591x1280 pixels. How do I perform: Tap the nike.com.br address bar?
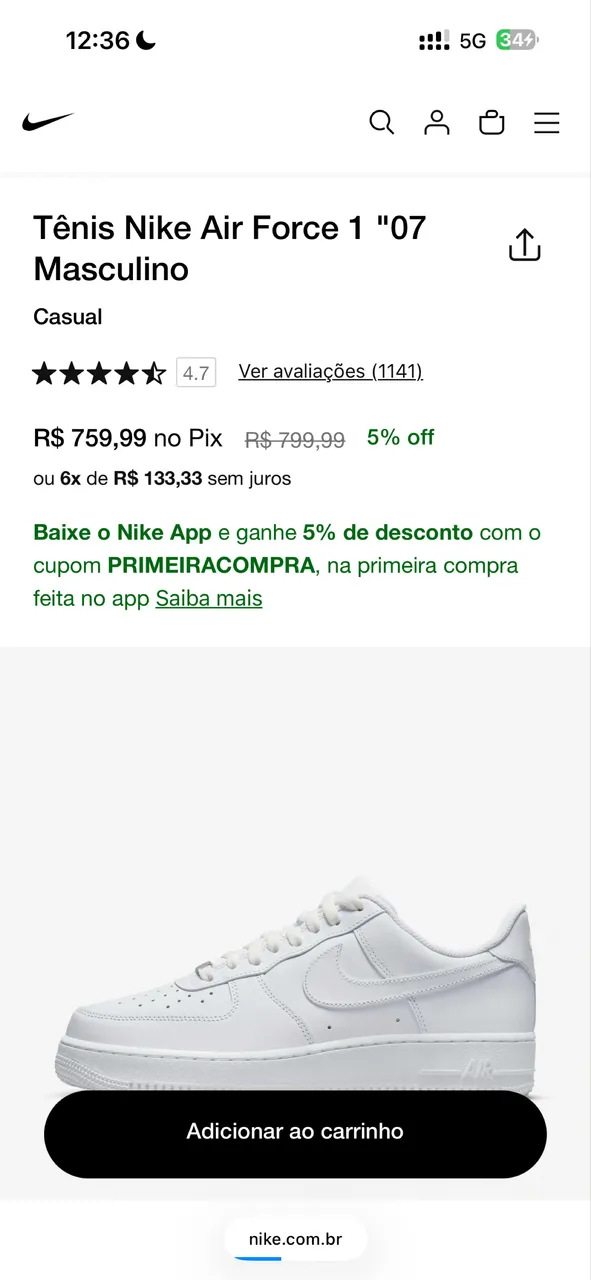coord(295,1239)
